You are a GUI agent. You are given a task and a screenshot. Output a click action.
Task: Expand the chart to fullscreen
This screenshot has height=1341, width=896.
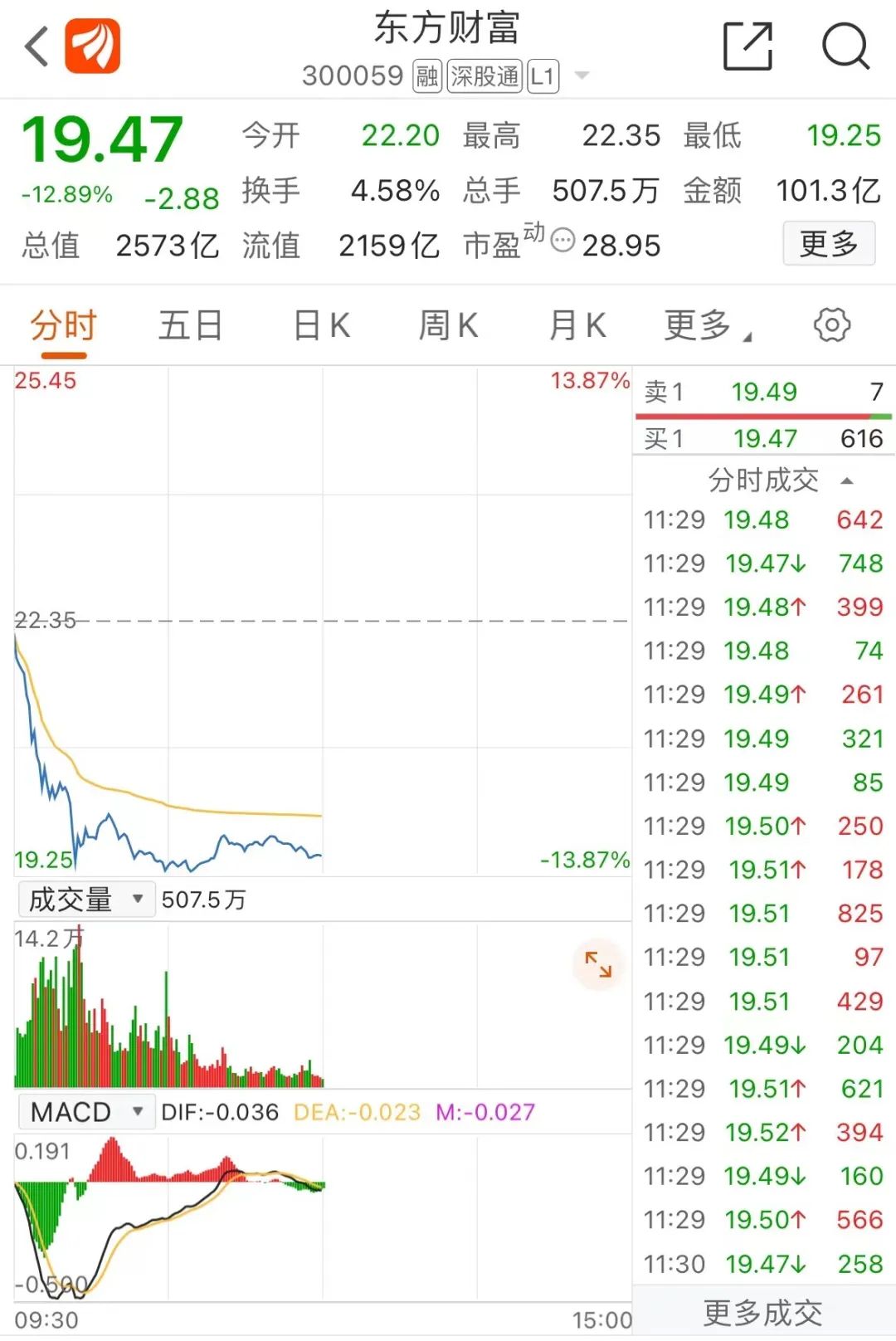coord(597,964)
